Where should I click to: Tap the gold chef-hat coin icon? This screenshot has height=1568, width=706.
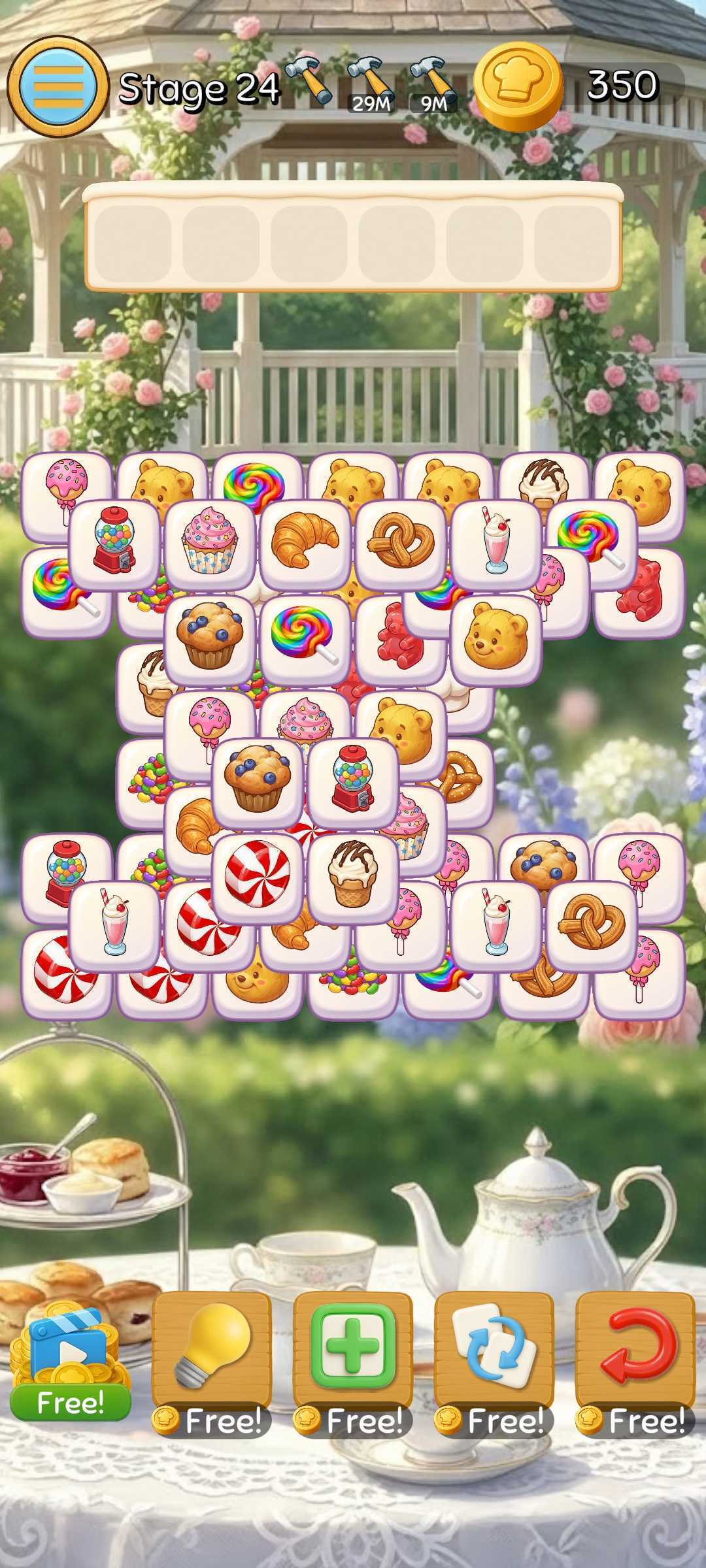pyautogui.click(x=518, y=86)
